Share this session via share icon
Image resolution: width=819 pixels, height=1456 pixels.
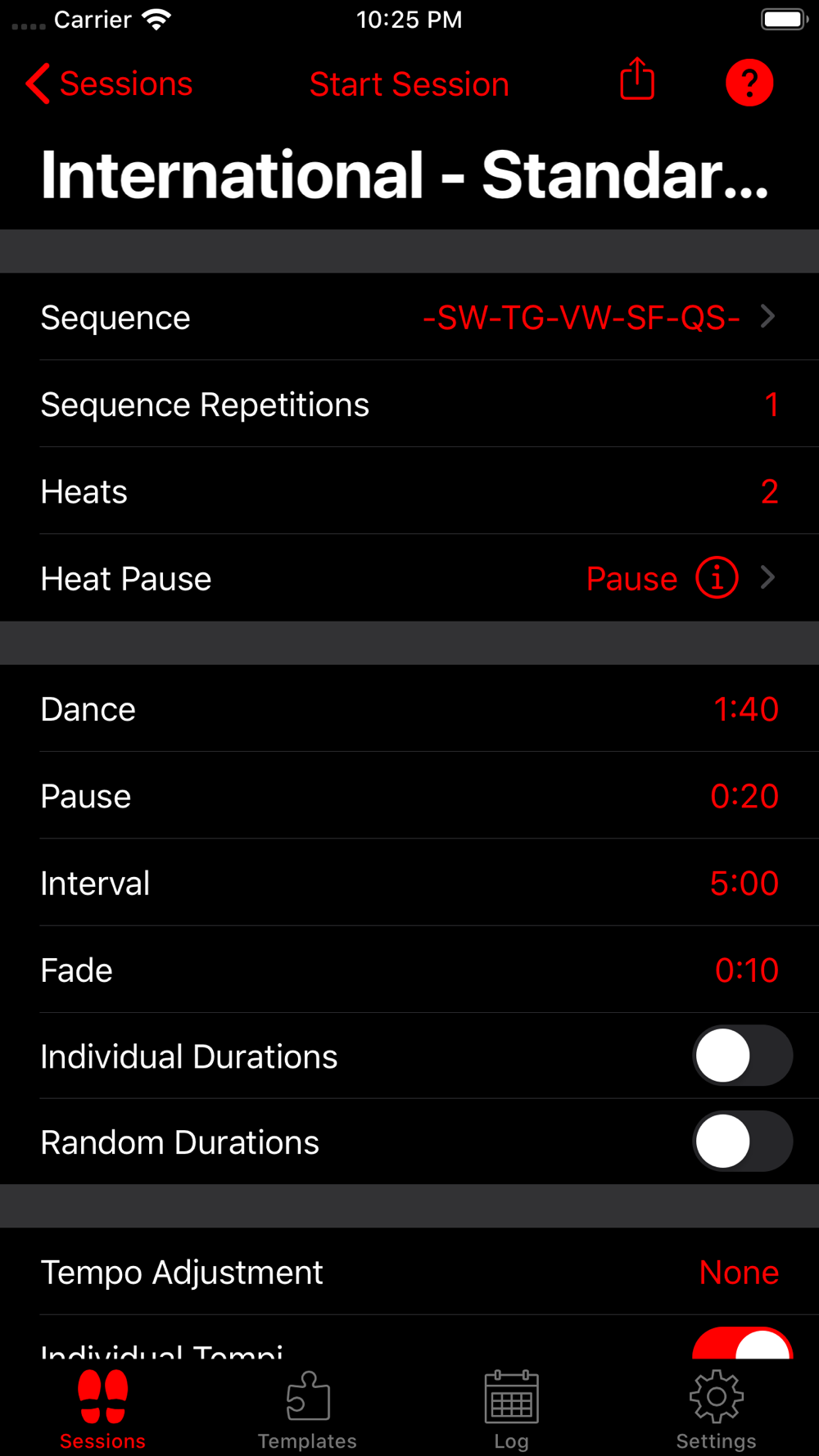click(637, 79)
